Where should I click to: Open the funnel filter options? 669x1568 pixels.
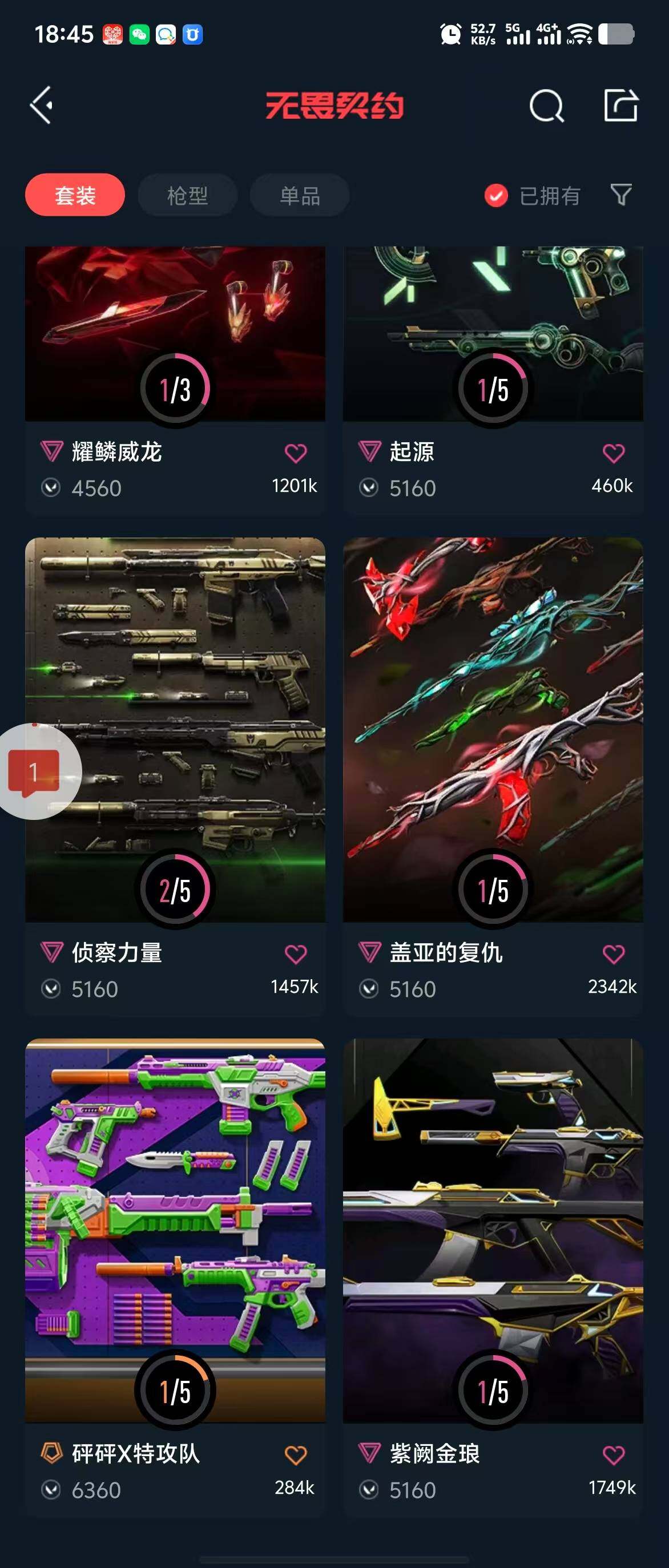pos(620,195)
